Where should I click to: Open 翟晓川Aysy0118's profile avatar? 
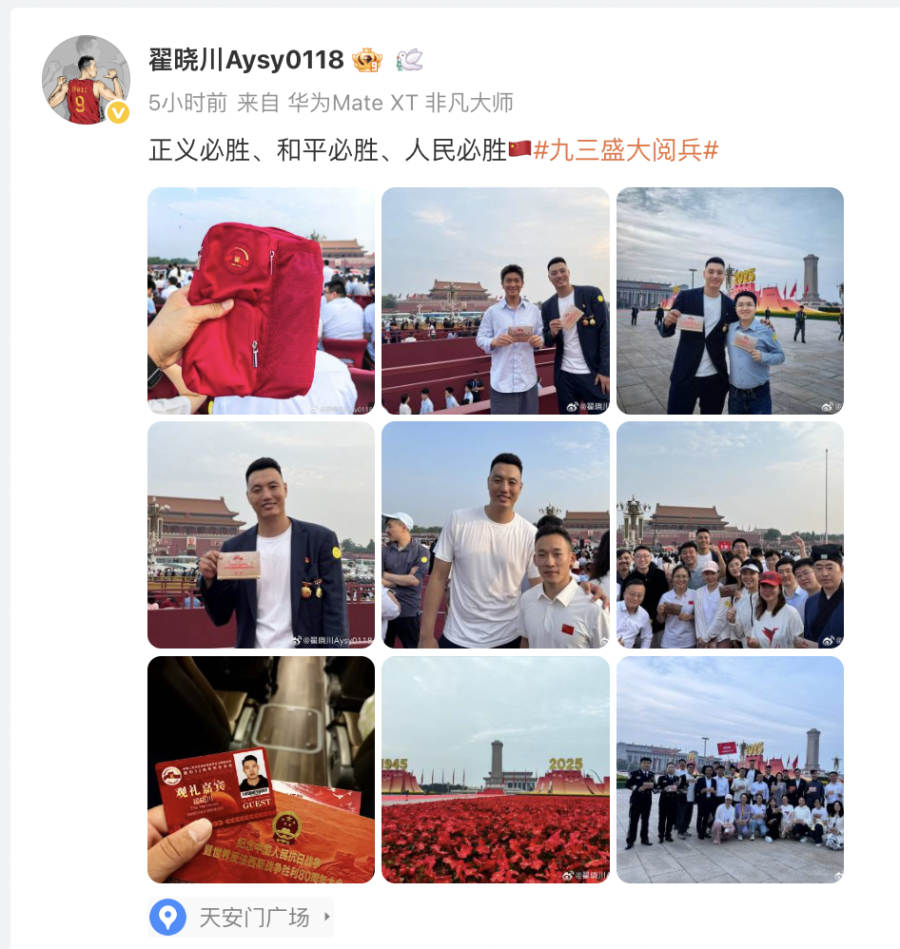pyautogui.click(x=85, y=80)
